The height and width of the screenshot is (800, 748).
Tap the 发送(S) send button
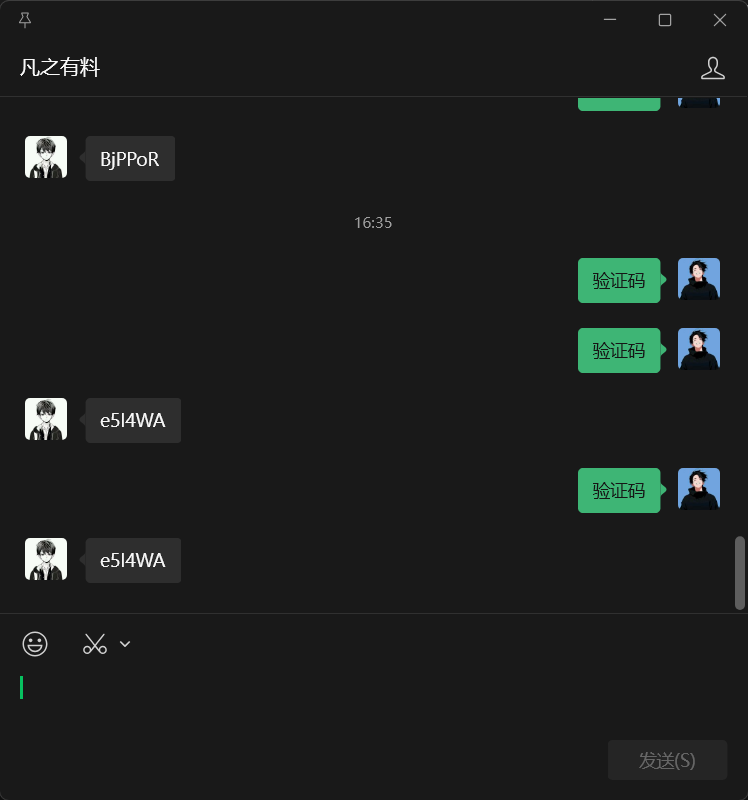(x=667, y=760)
